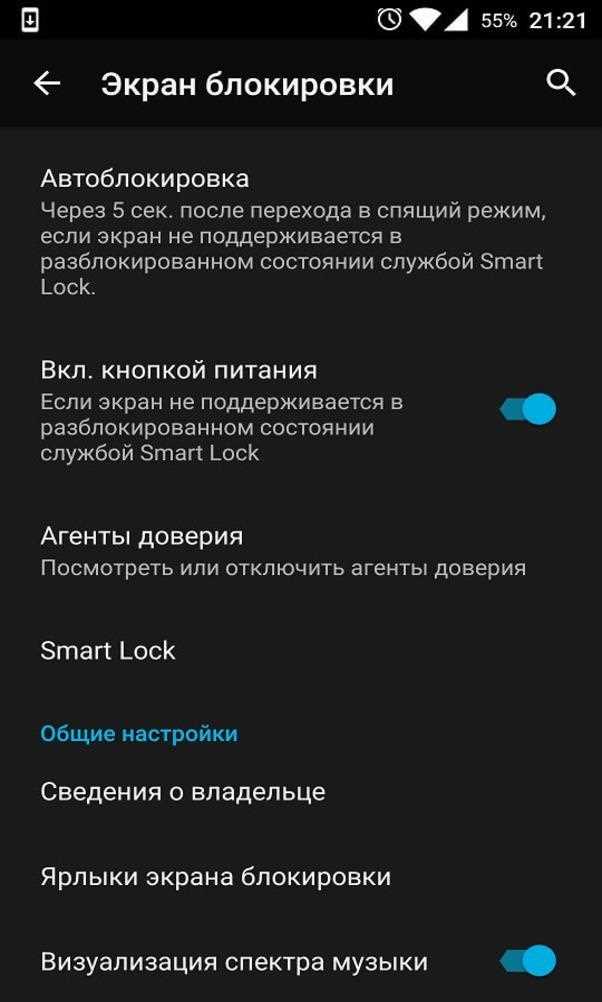Open the search magnifier icon
This screenshot has width=602, height=1002.
tap(561, 84)
